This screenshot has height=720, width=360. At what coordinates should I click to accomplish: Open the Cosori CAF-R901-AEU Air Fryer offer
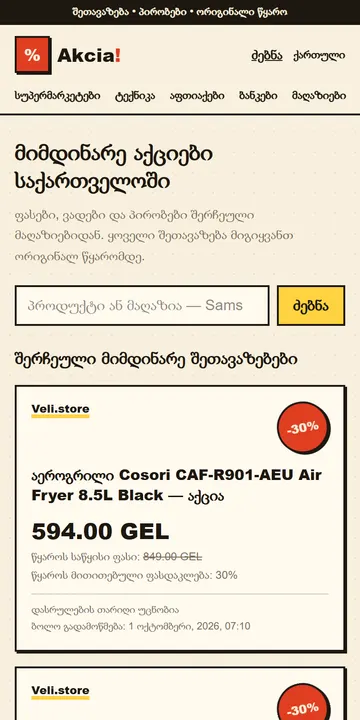177,485
